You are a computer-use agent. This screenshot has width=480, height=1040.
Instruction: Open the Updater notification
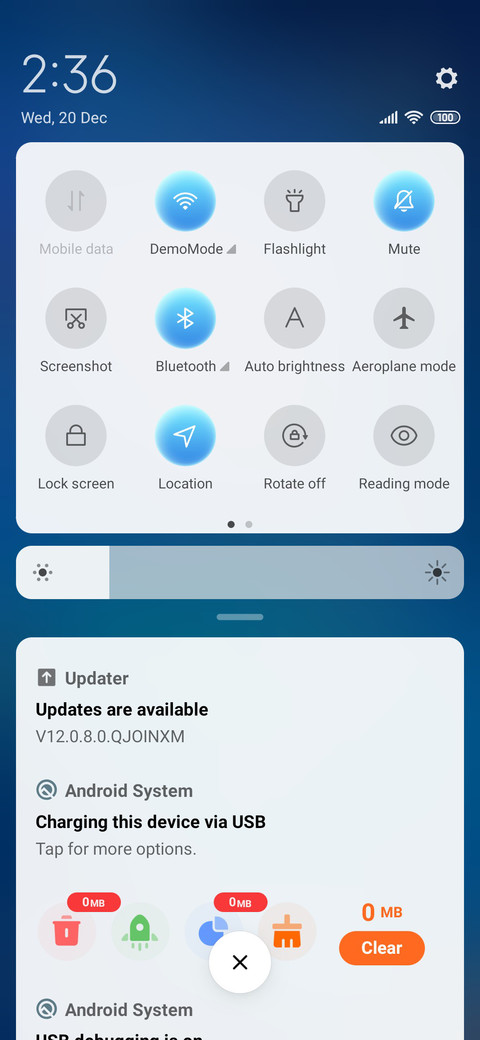[x=240, y=707]
